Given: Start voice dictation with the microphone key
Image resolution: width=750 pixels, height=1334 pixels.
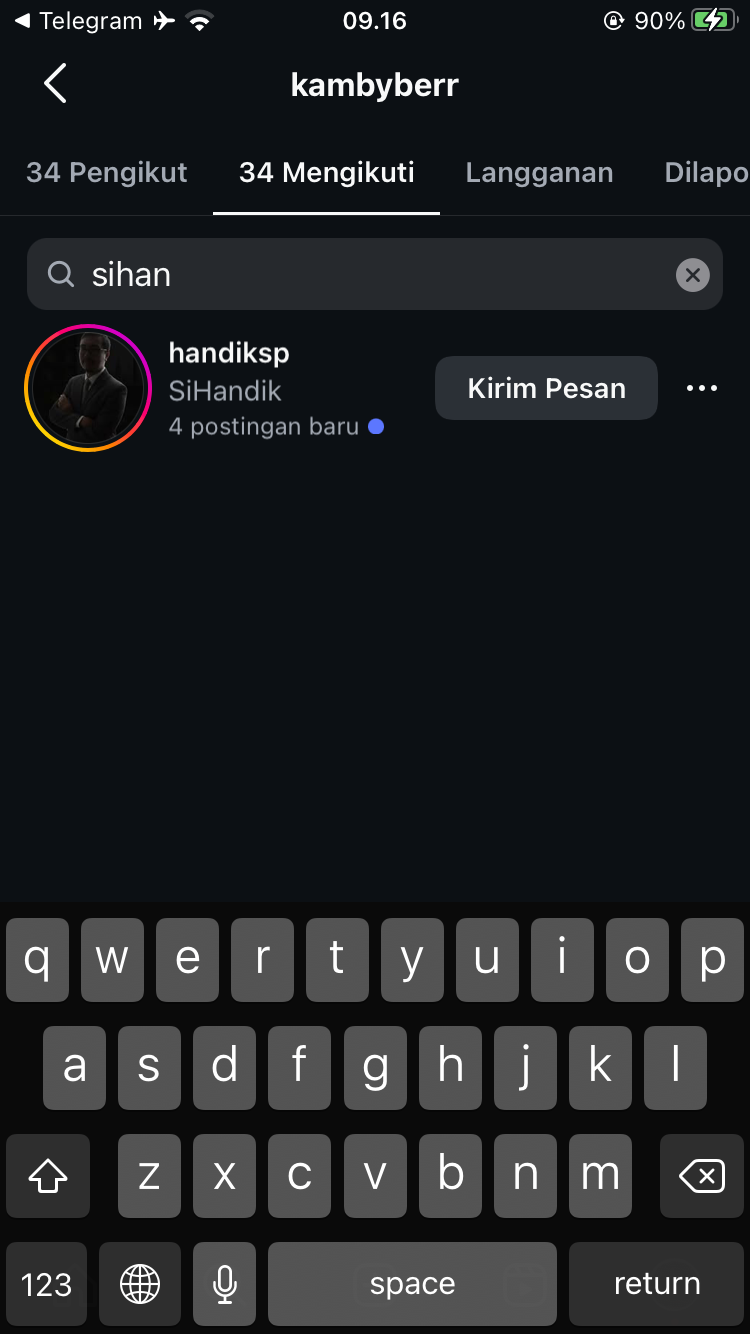Looking at the screenshot, I should coord(225,1283).
